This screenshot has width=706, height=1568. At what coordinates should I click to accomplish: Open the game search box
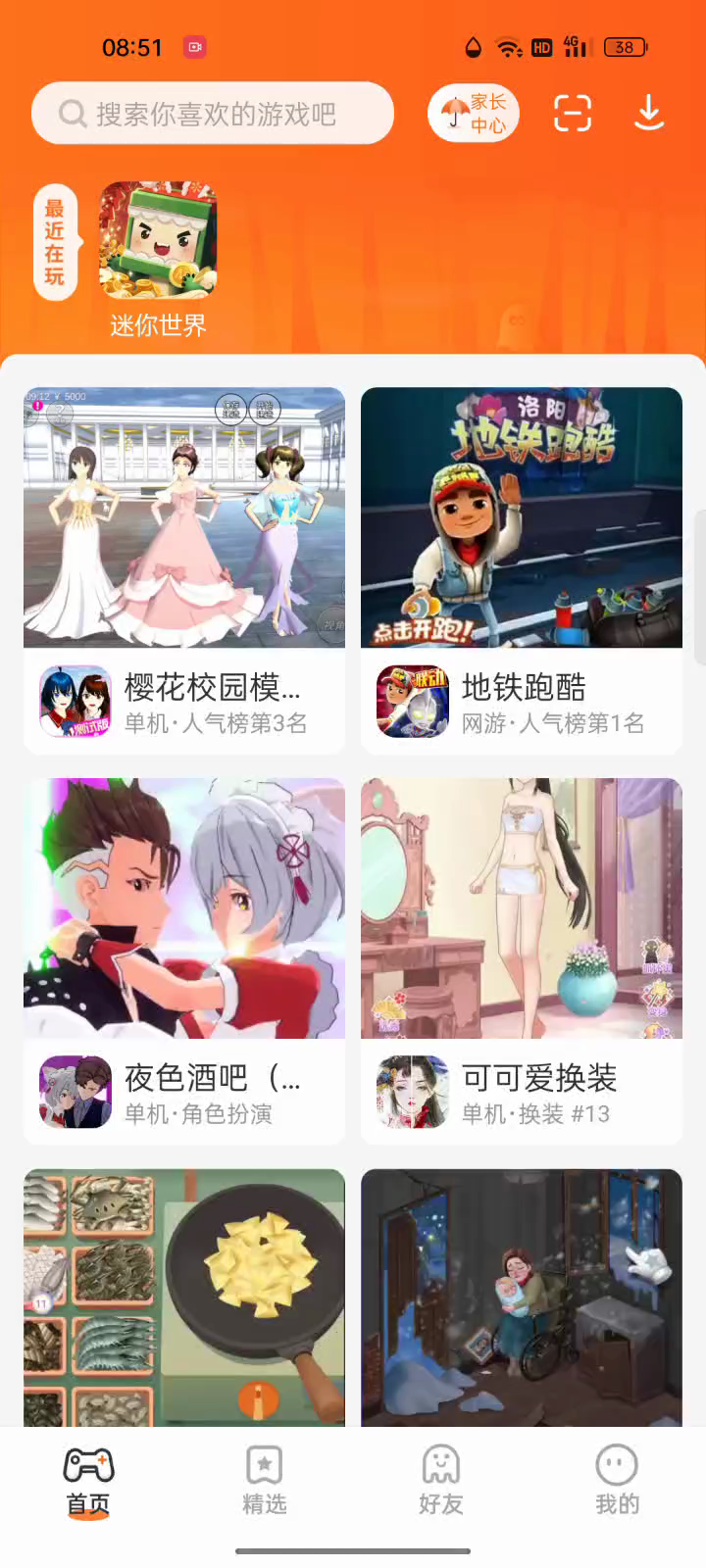(213, 114)
